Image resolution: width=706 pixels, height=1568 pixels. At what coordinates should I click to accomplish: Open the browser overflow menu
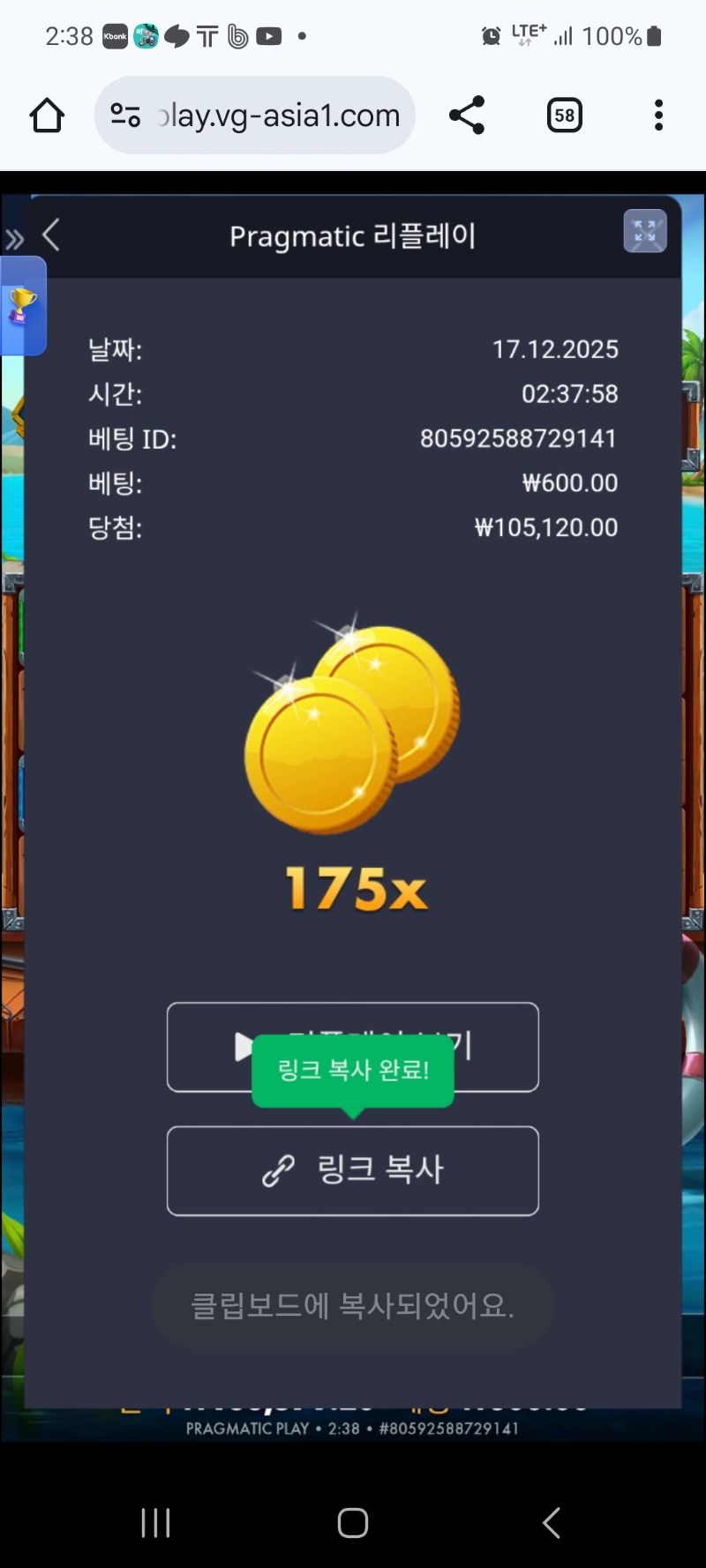point(658,116)
